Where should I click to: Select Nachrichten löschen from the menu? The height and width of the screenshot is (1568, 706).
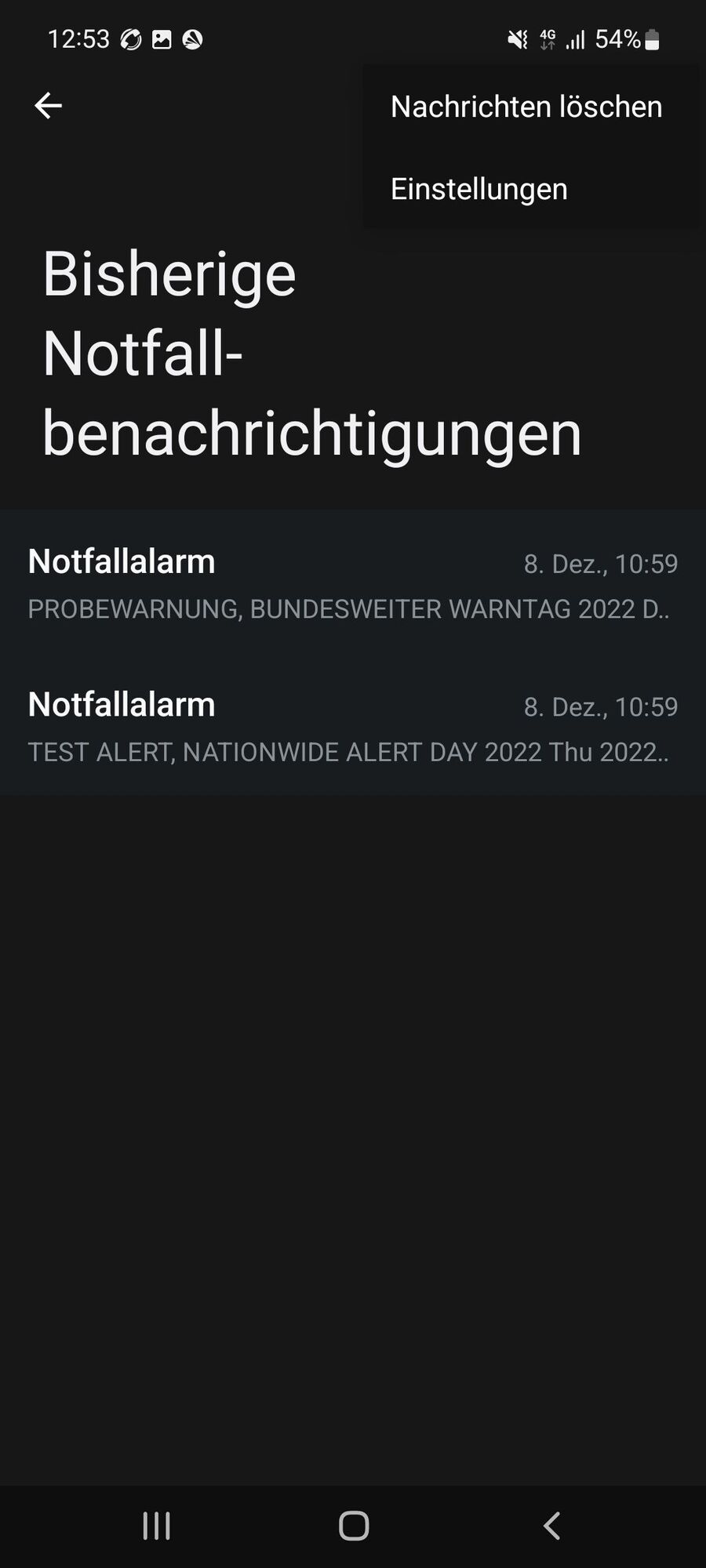pos(526,107)
